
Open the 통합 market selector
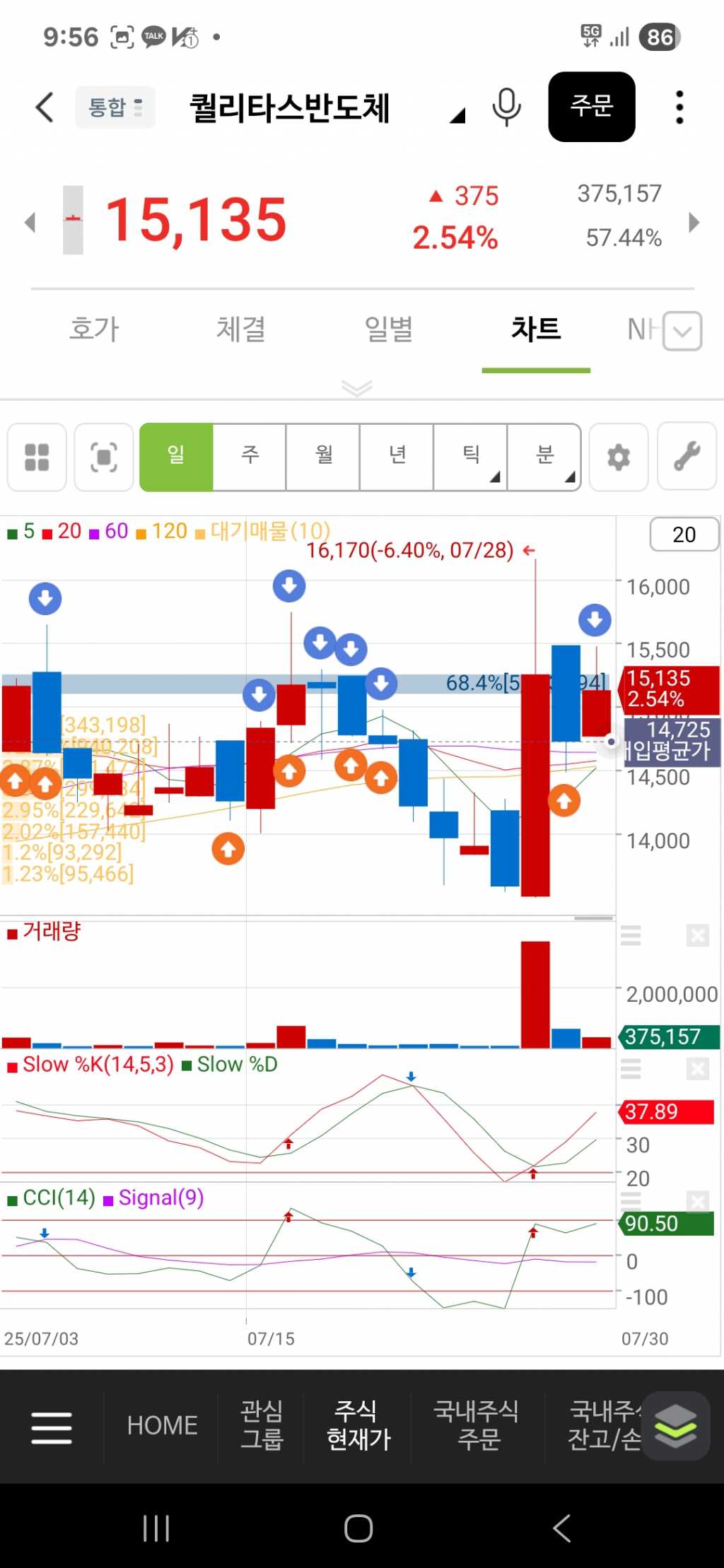pos(115,107)
